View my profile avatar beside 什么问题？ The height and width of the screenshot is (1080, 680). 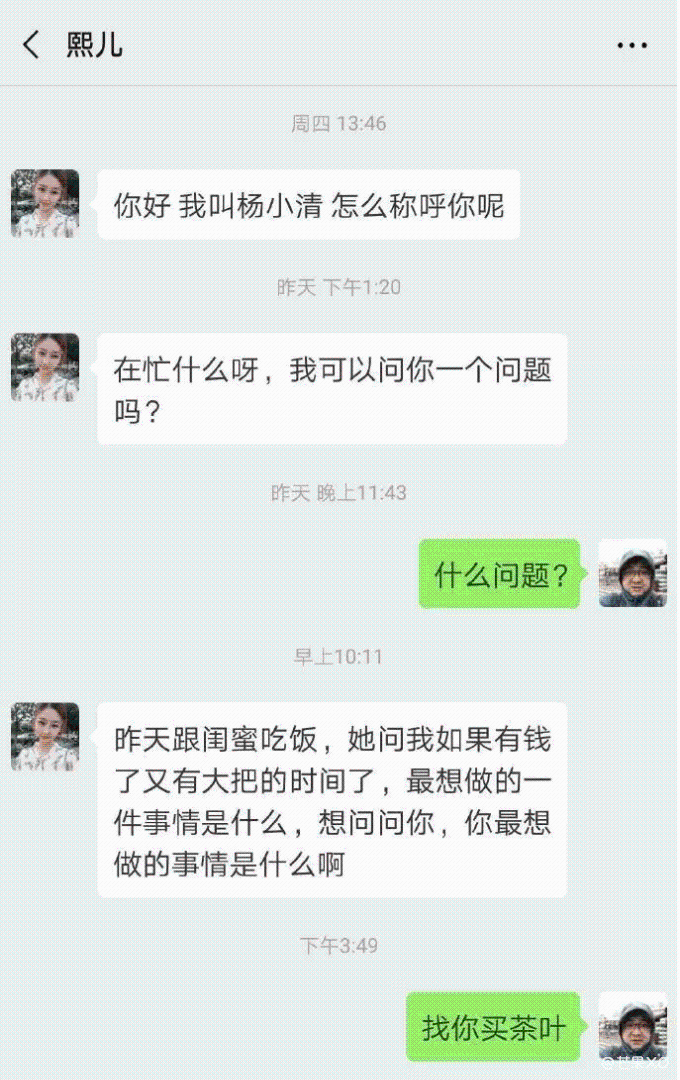tap(632, 573)
